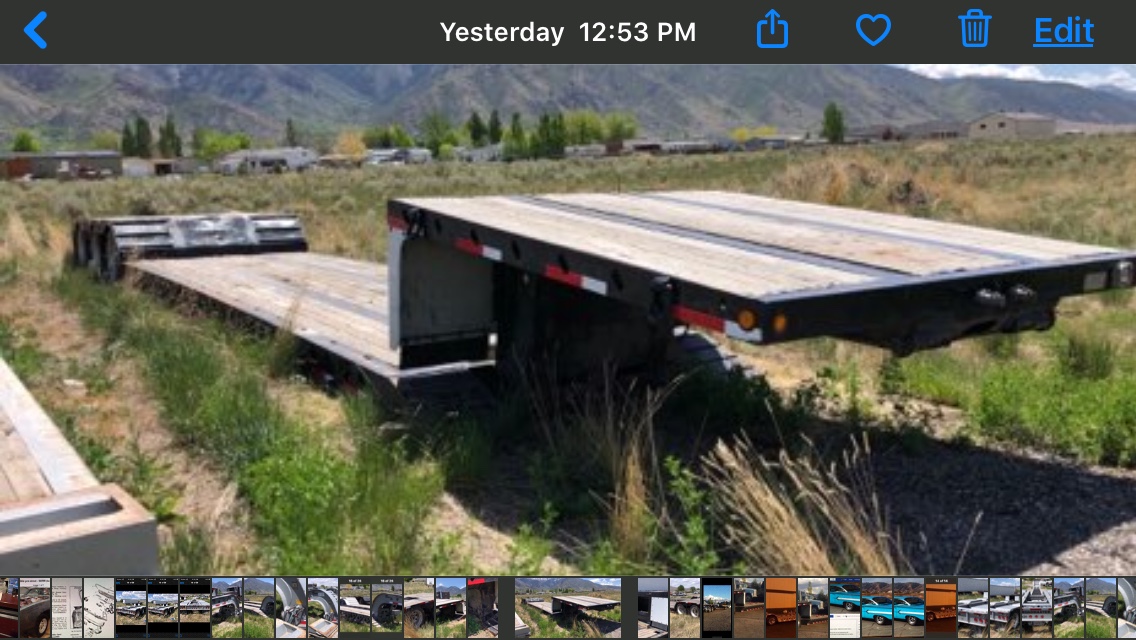Tap the main trailer photo to hide the toolbars
The height and width of the screenshot is (640, 1136).
pos(568,320)
